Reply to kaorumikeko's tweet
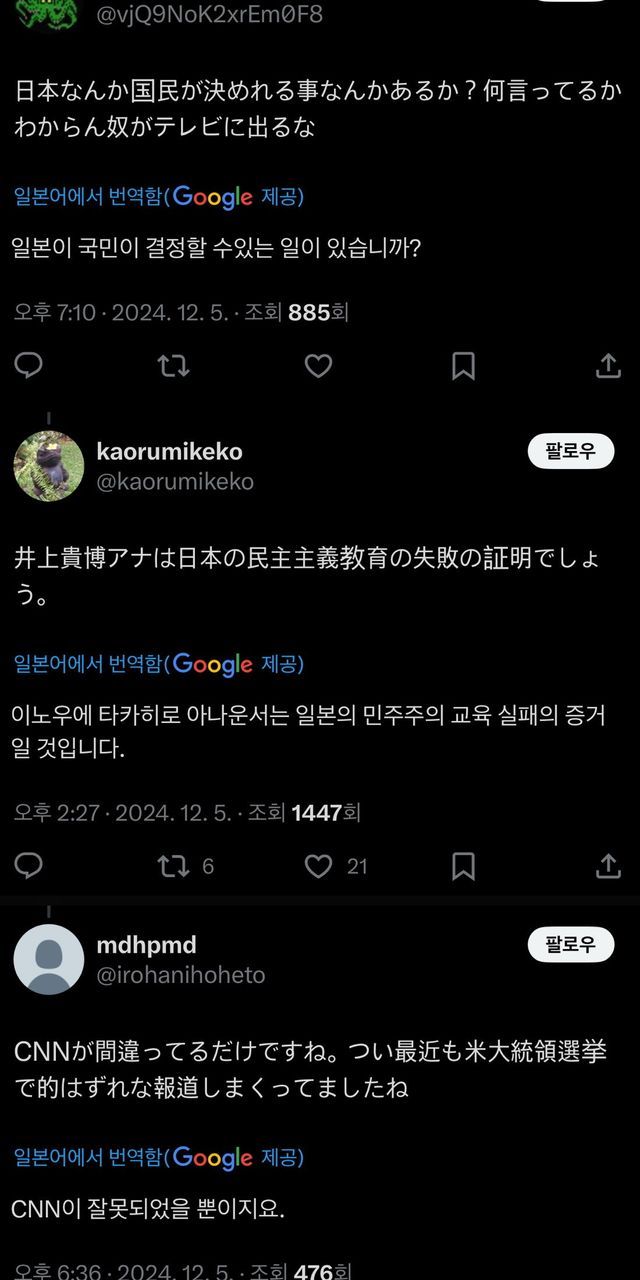This screenshot has height=1280, width=640. 29,866
